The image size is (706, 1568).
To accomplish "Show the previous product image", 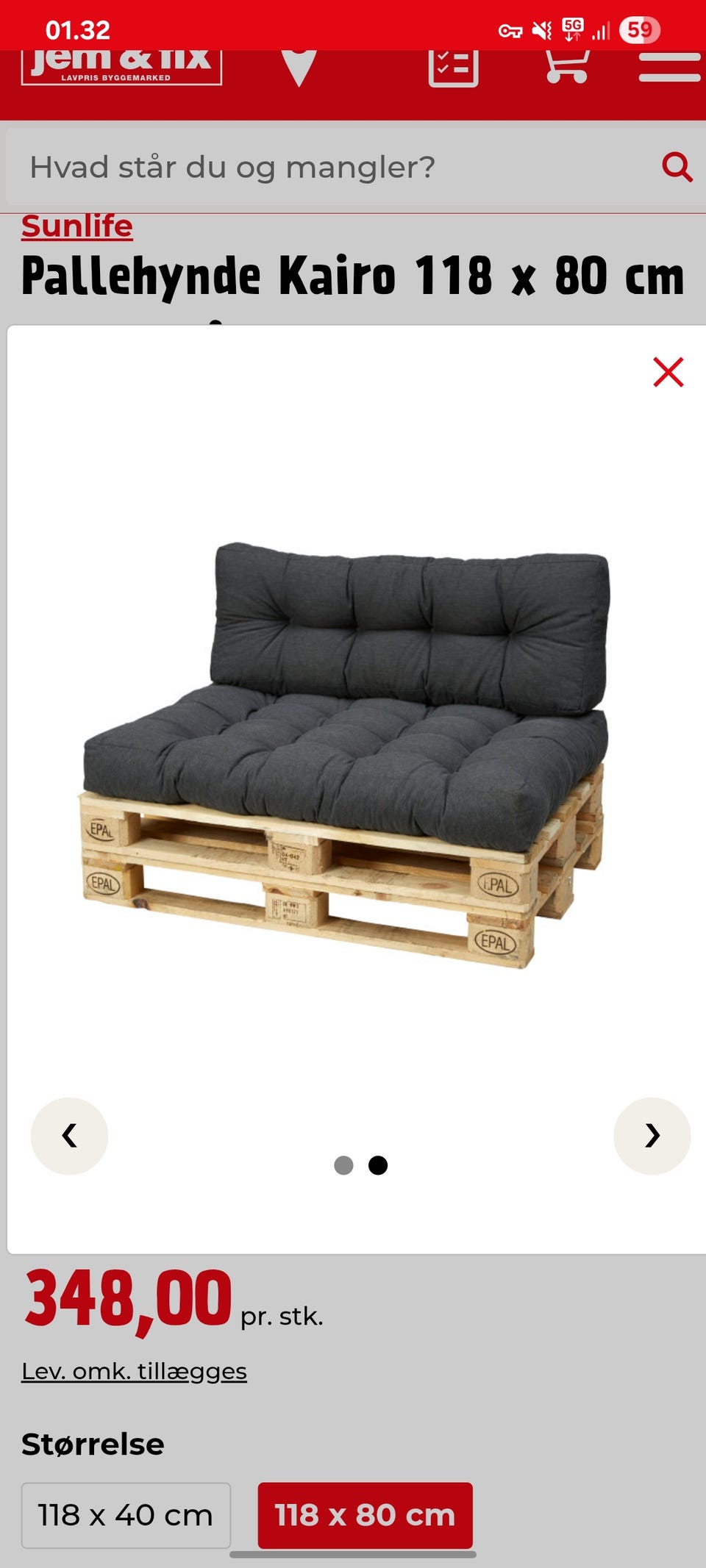I will click(x=69, y=1136).
